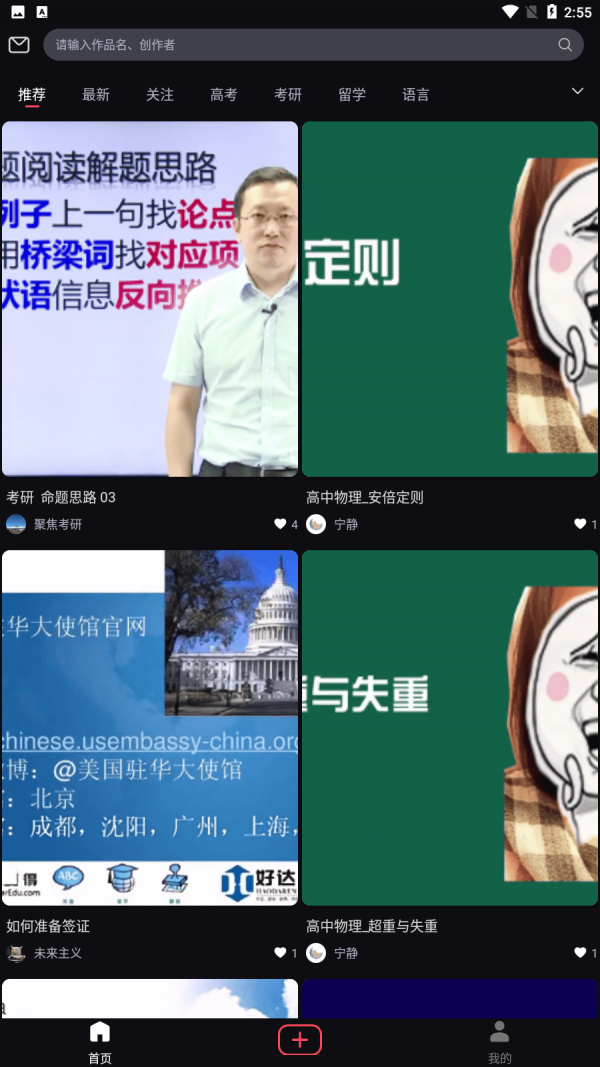
Task: Select the 考研 category tab
Action: (288, 95)
